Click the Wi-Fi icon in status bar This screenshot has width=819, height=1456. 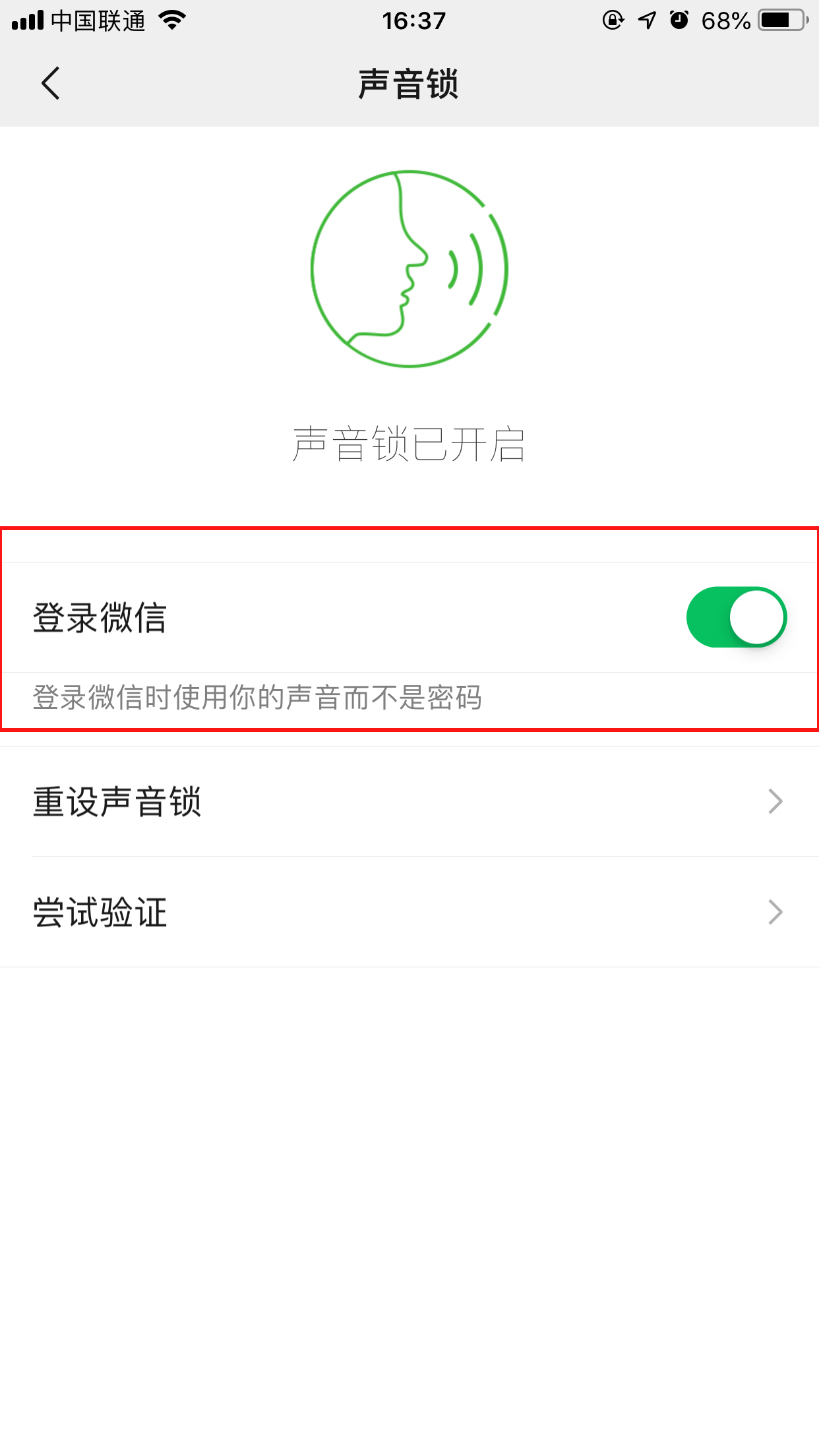[x=170, y=20]
